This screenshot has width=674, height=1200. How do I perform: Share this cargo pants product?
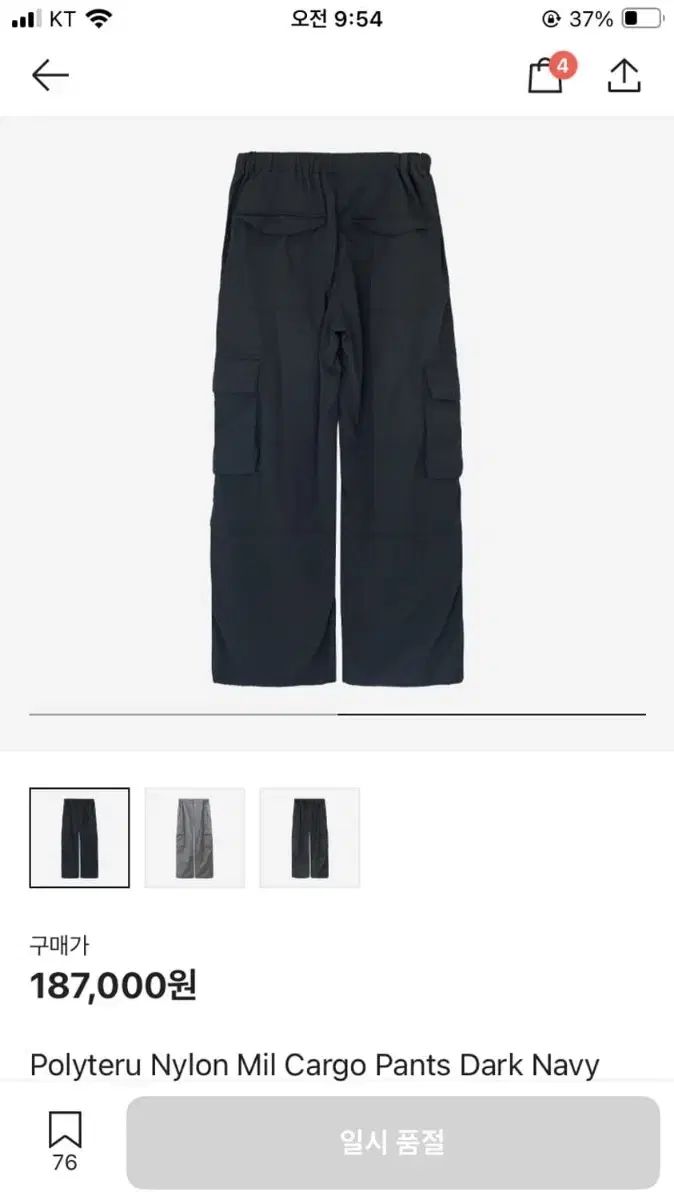tap(623, 75)
